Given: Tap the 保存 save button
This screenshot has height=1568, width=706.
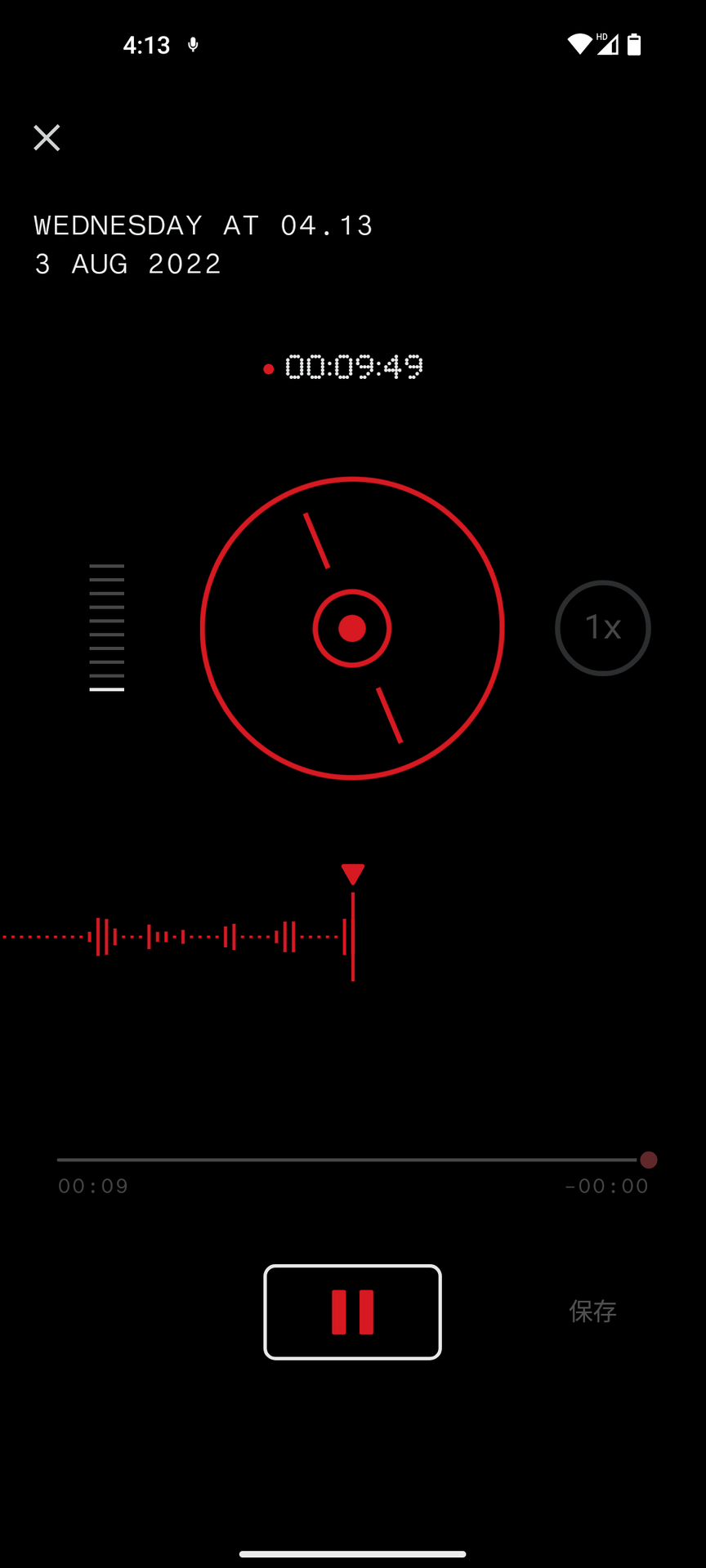Looking at the screenshot, I should [592, 1312].
